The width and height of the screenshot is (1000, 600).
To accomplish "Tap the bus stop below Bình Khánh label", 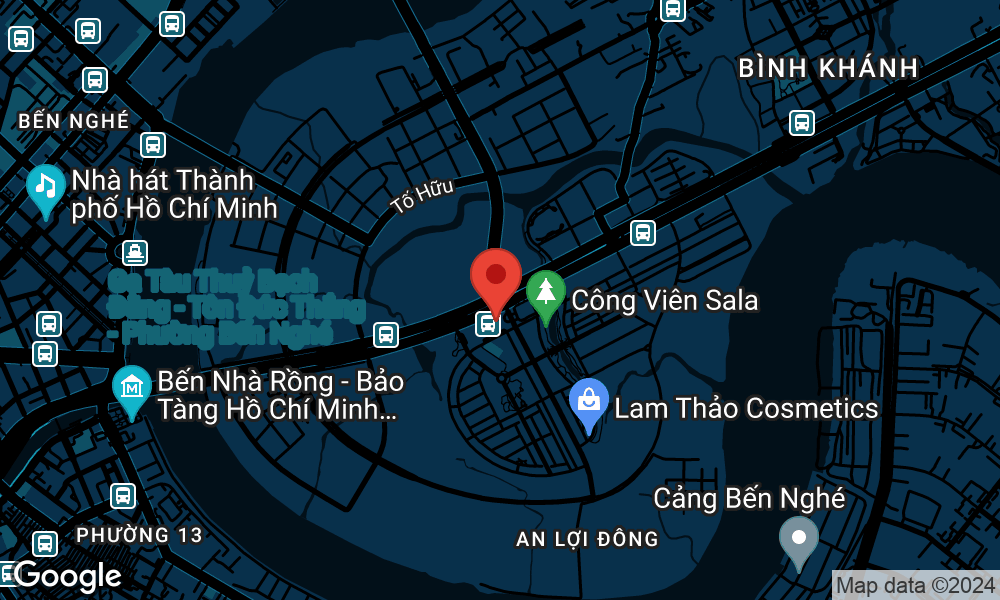I will point(801,123).
